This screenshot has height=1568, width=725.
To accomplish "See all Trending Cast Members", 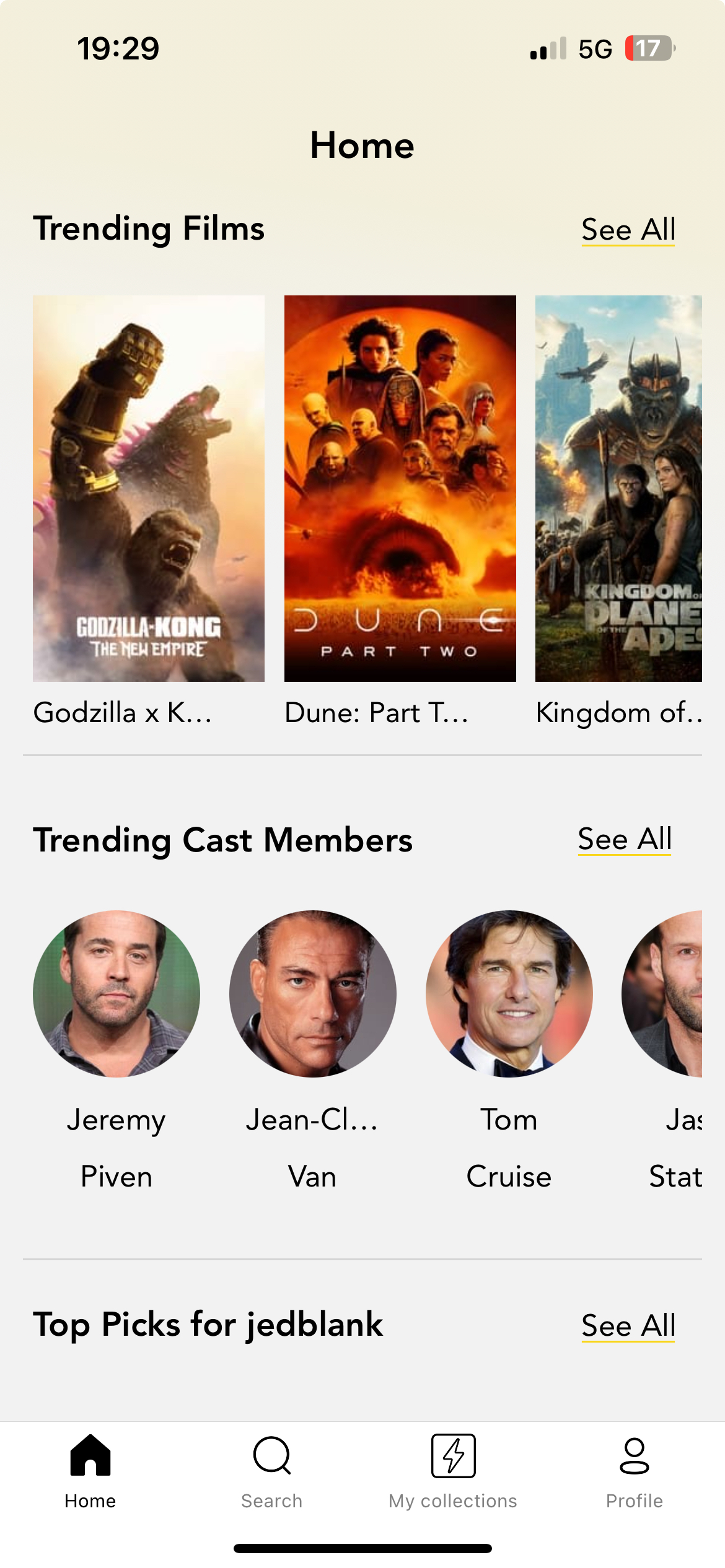I will 625,840.
